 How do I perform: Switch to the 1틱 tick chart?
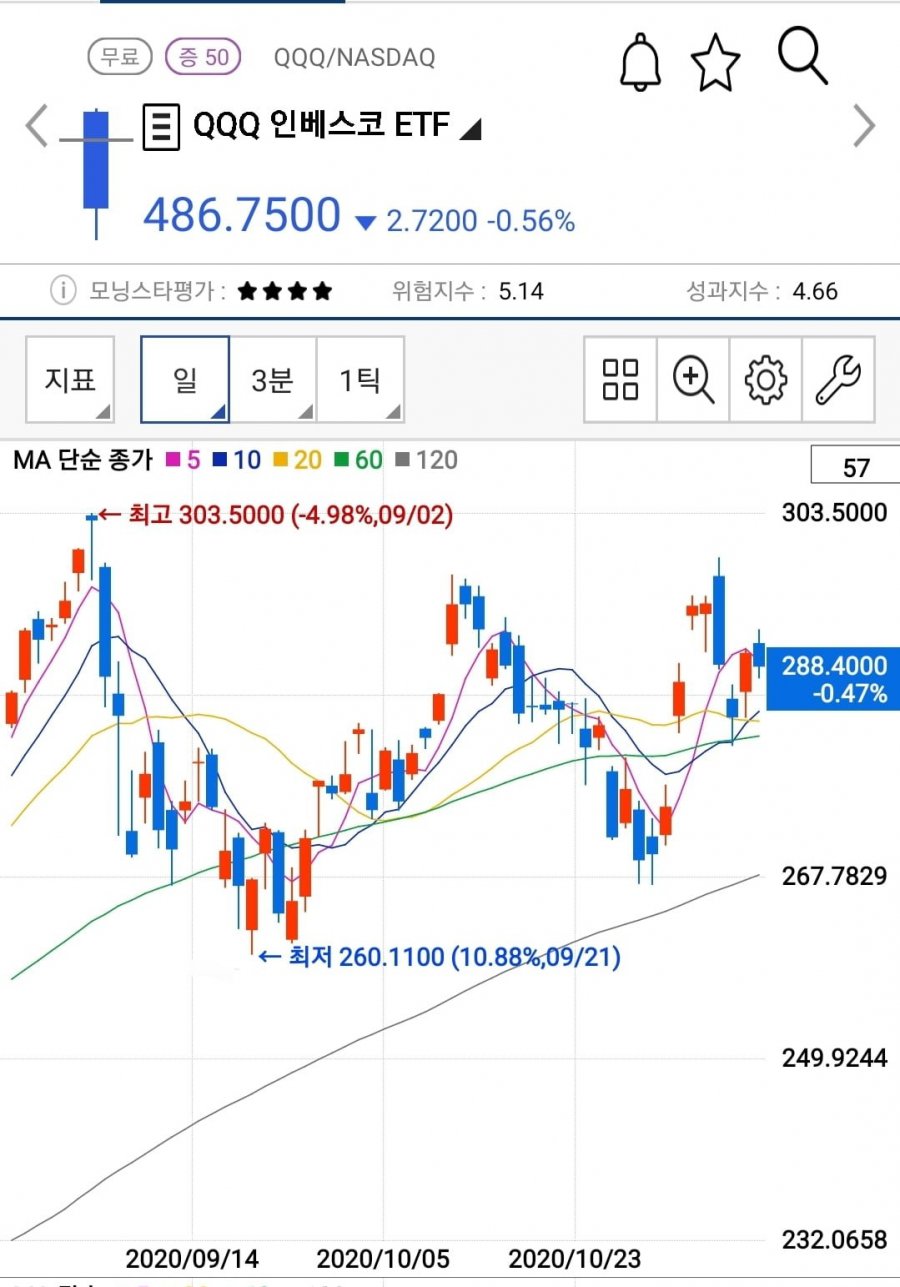(x=360, y=380)
